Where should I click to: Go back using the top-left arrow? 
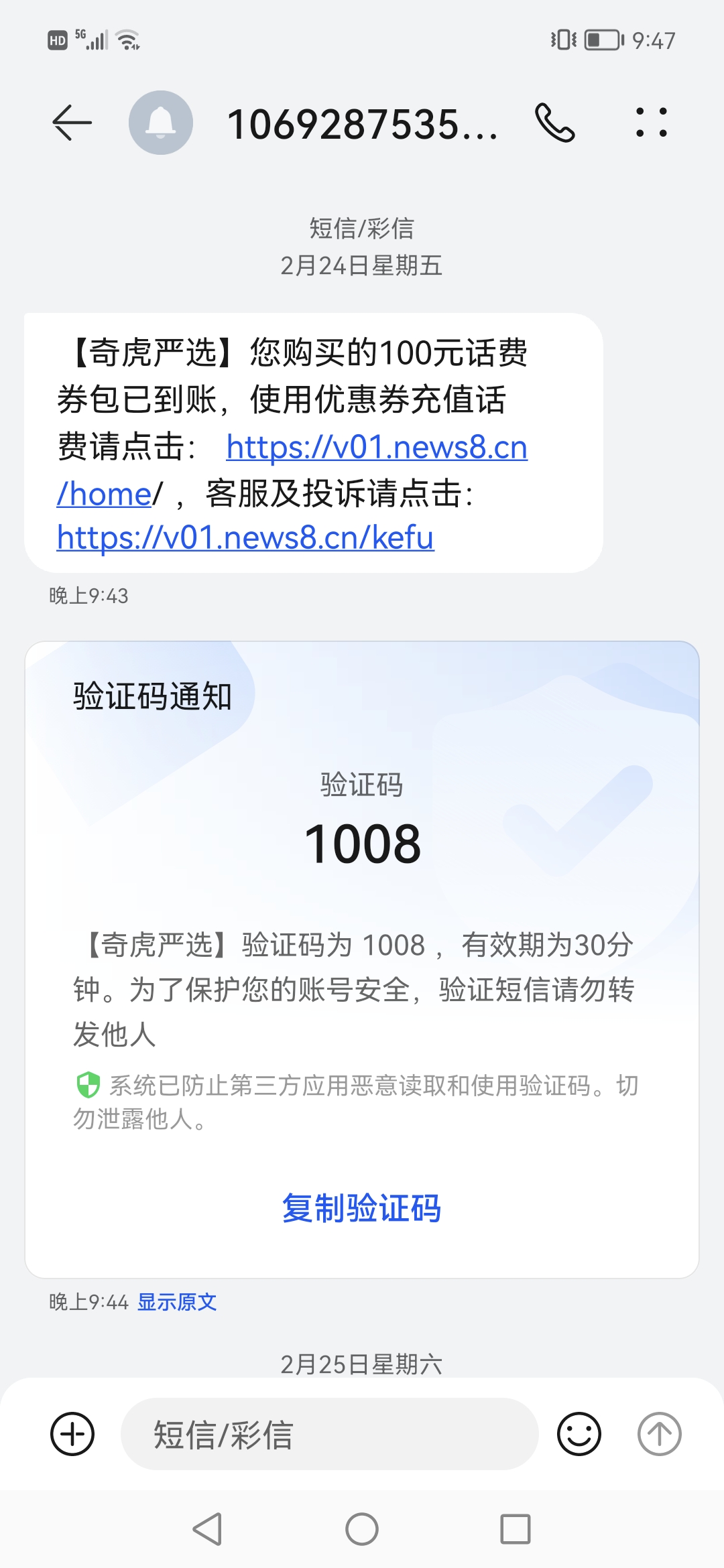coord(72,123)
